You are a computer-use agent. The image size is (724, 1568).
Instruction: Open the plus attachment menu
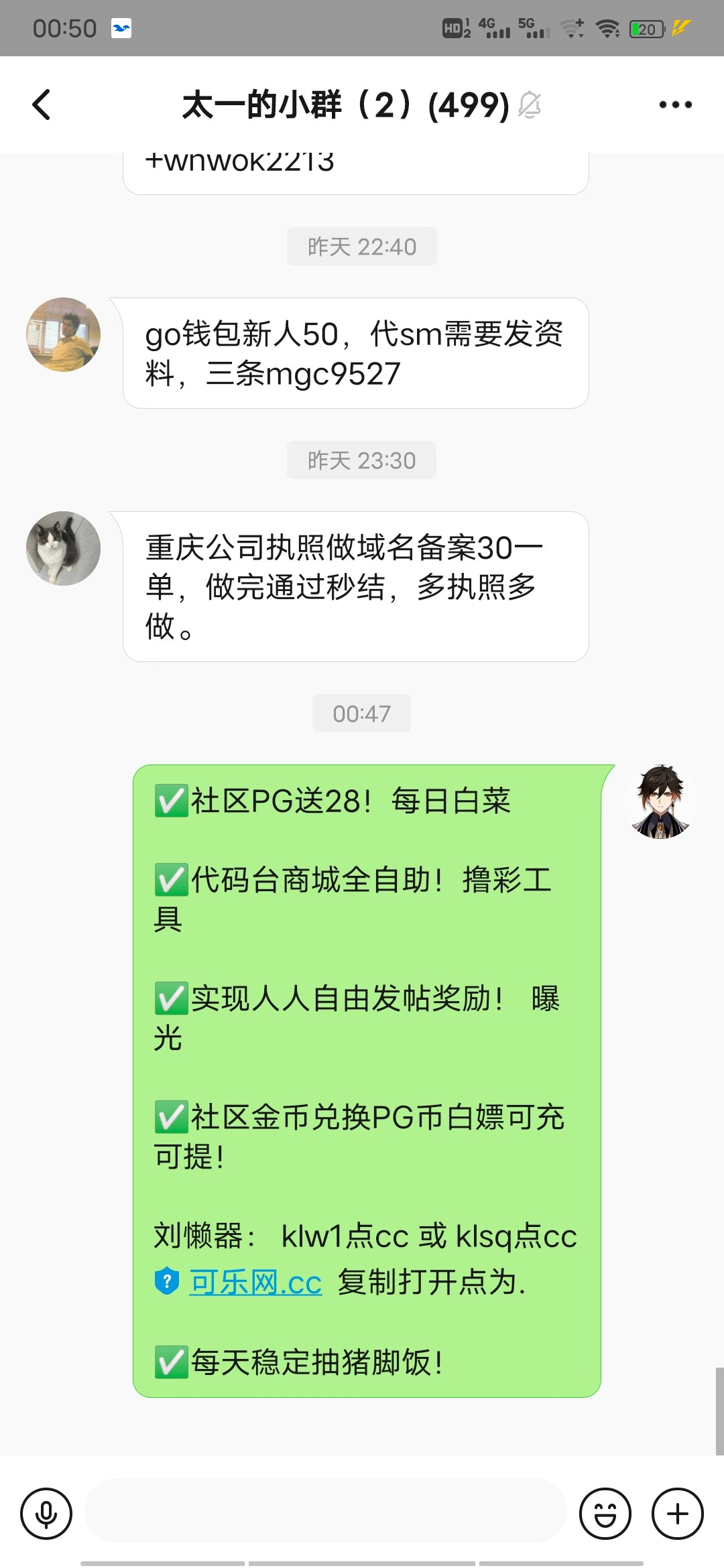click(x=678, y=1514)
